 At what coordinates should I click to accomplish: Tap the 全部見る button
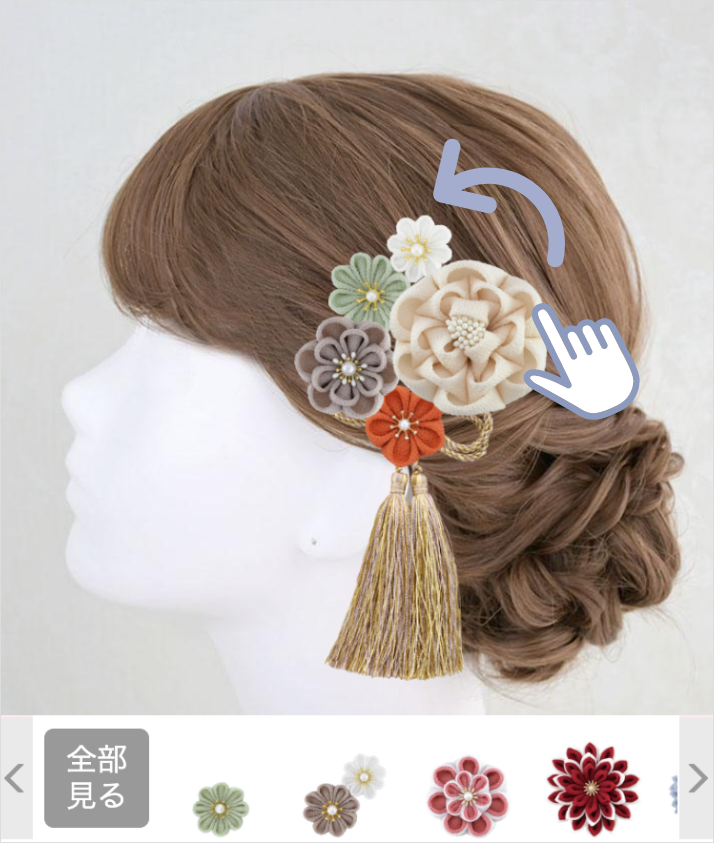pos(97,778)
